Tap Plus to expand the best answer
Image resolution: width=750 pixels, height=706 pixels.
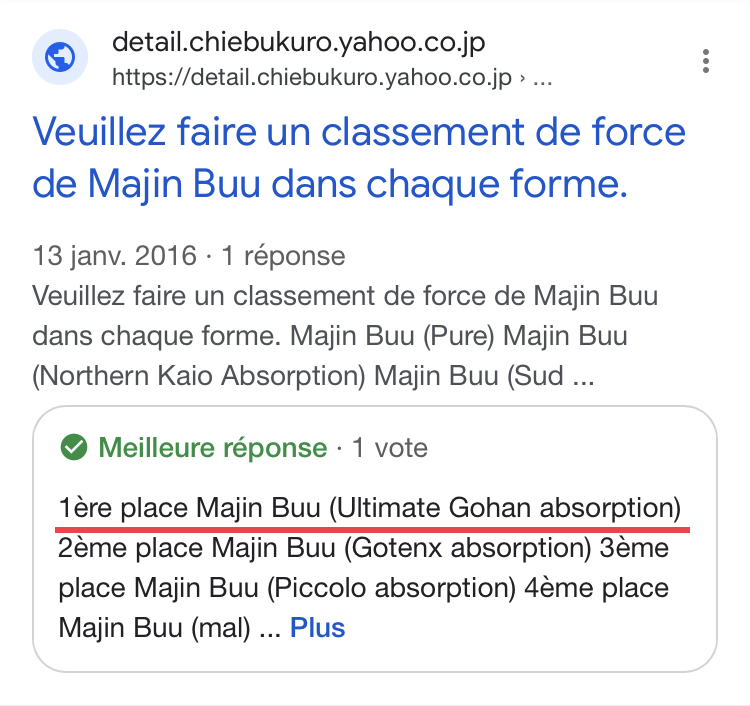coord(317,628)
